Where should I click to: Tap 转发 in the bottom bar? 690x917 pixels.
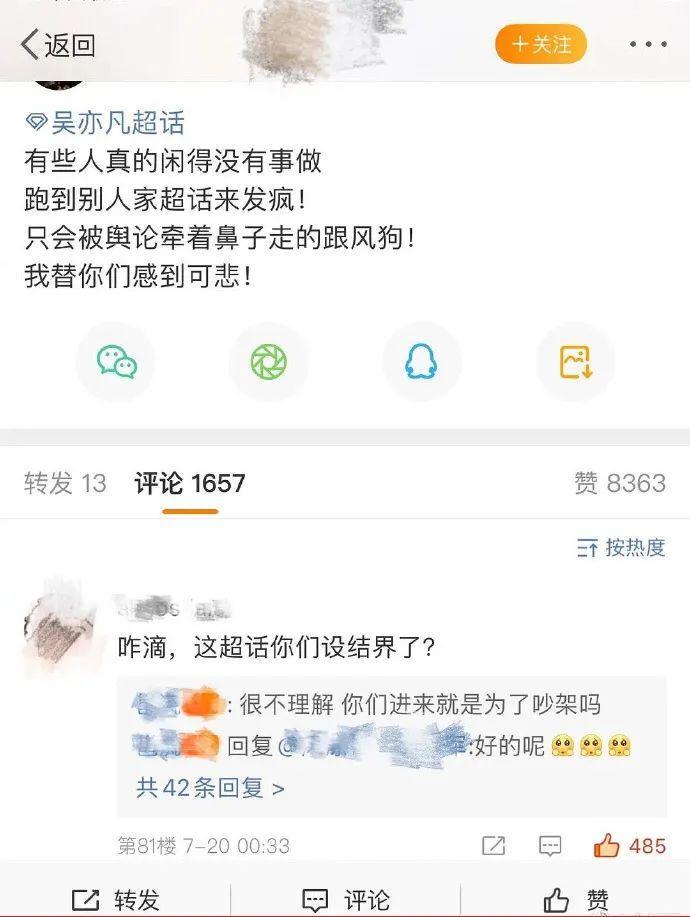click(116, 899)
